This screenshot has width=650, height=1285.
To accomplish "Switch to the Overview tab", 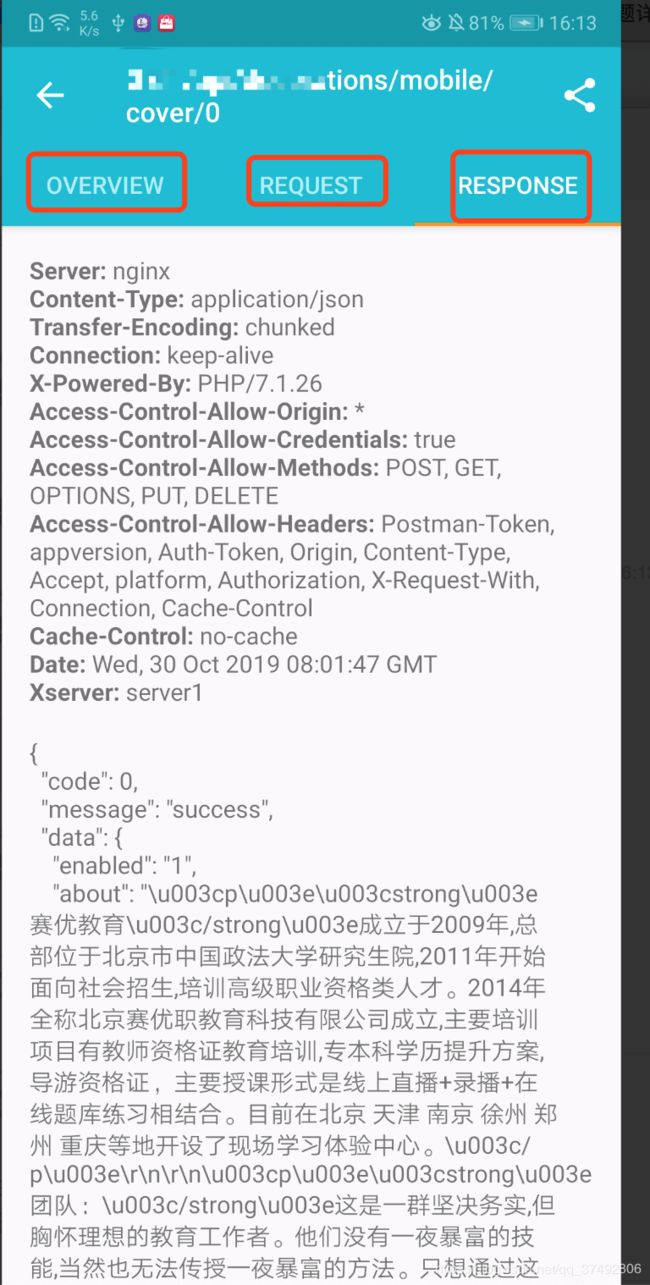I will tap(105, 185).
